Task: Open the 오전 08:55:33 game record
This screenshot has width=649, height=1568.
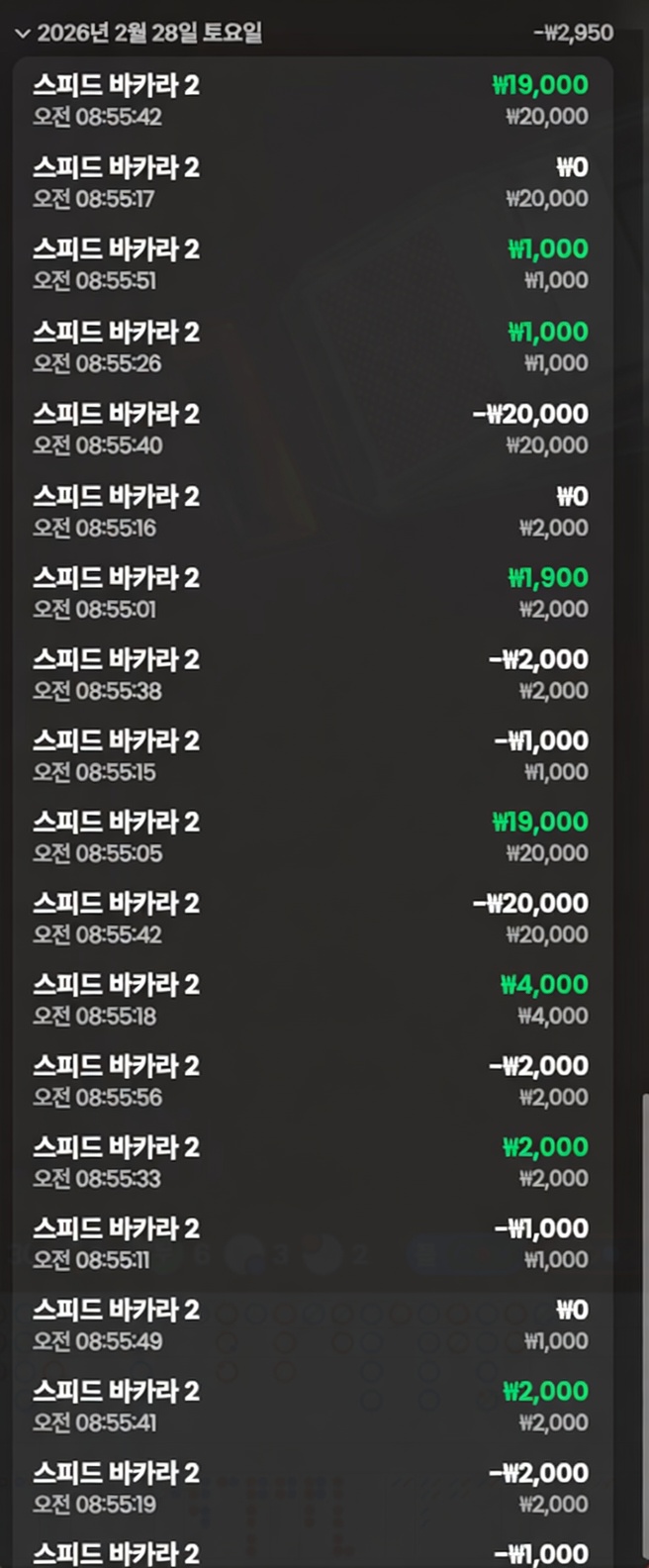Action: pos(311,1161)
